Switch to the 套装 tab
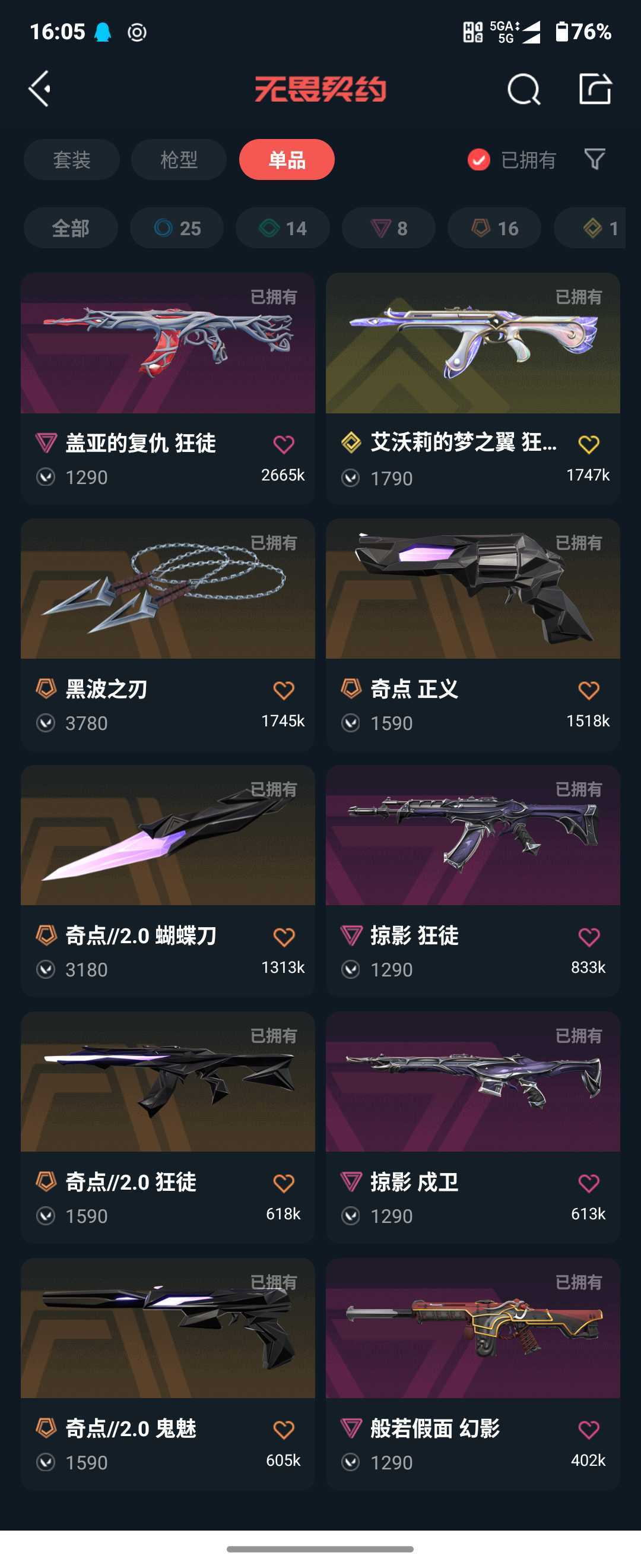The height and width of the screenshot is (1568, 641). coord(72,160)
